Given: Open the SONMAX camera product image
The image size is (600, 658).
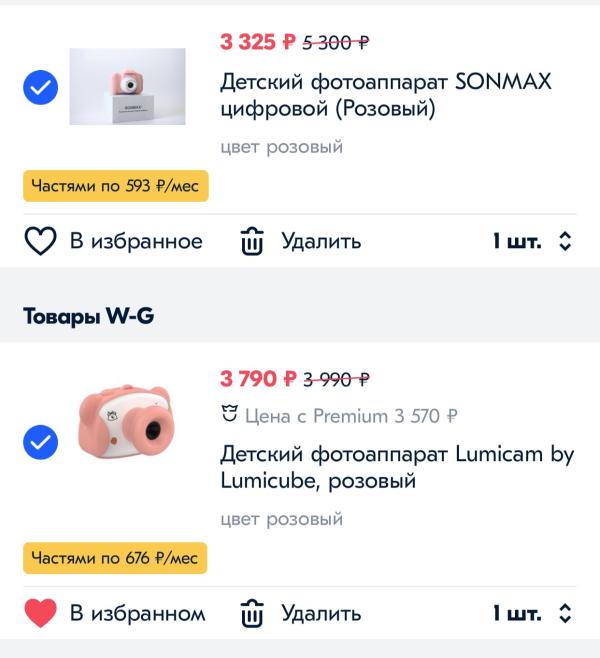Looking at the screenshot, I should point(127,87).
